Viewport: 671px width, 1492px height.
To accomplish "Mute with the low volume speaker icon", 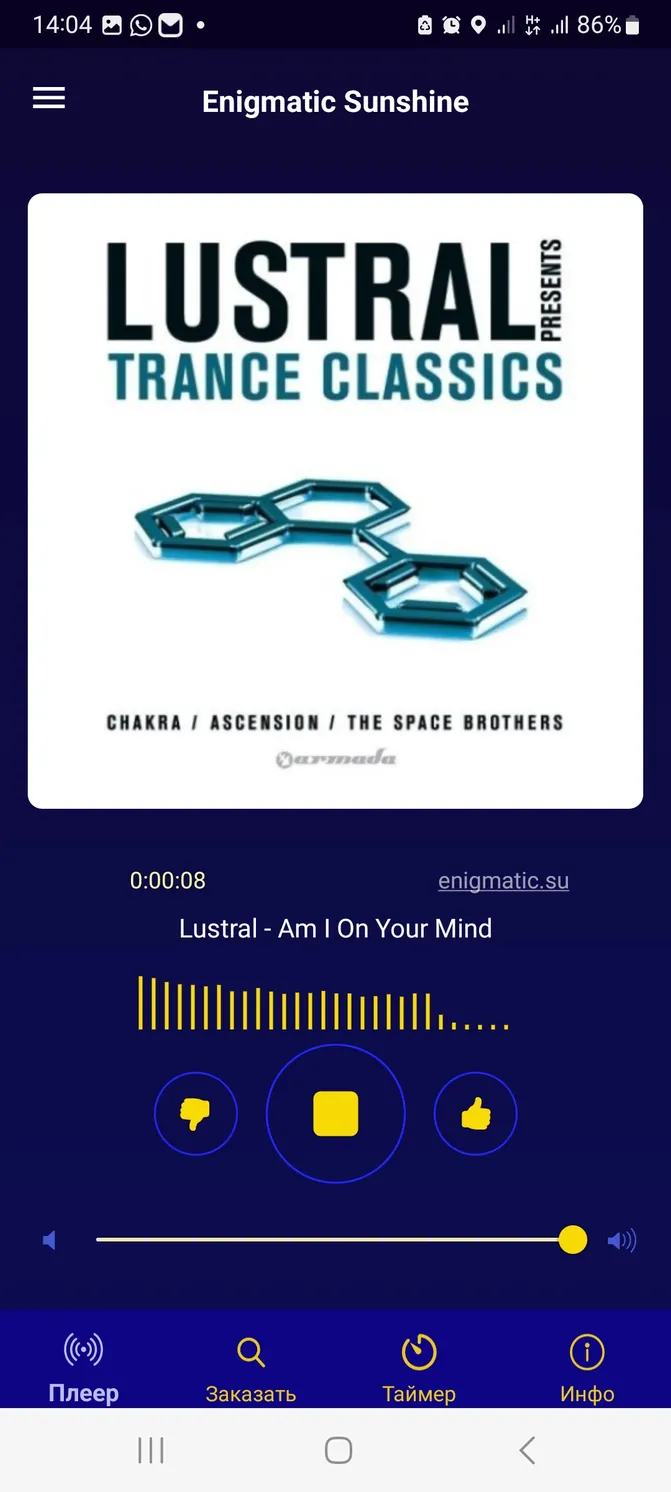I will [49, 1241].
